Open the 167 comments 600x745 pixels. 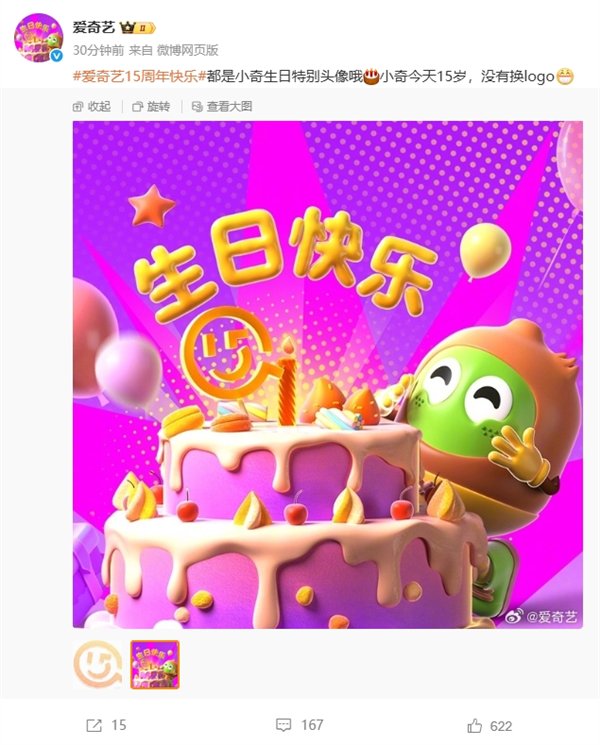click(299, 724)
